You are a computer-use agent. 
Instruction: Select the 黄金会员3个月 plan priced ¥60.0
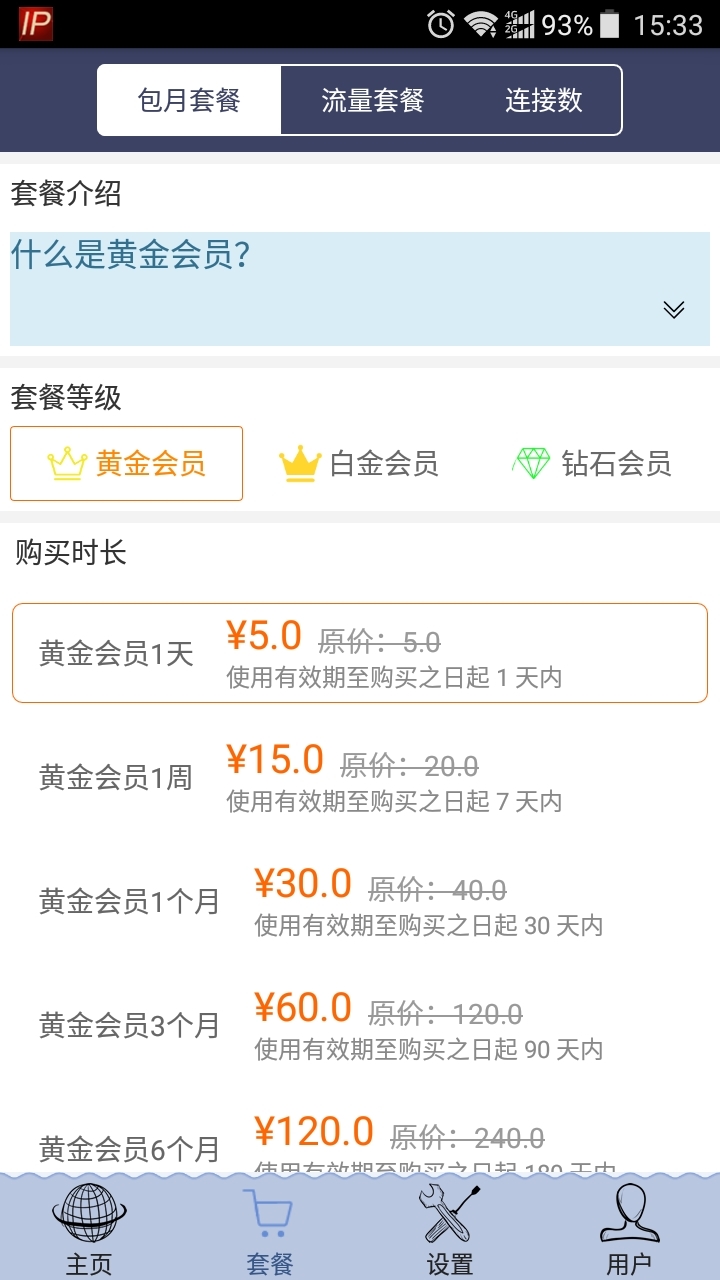[x=360, y=1023]
